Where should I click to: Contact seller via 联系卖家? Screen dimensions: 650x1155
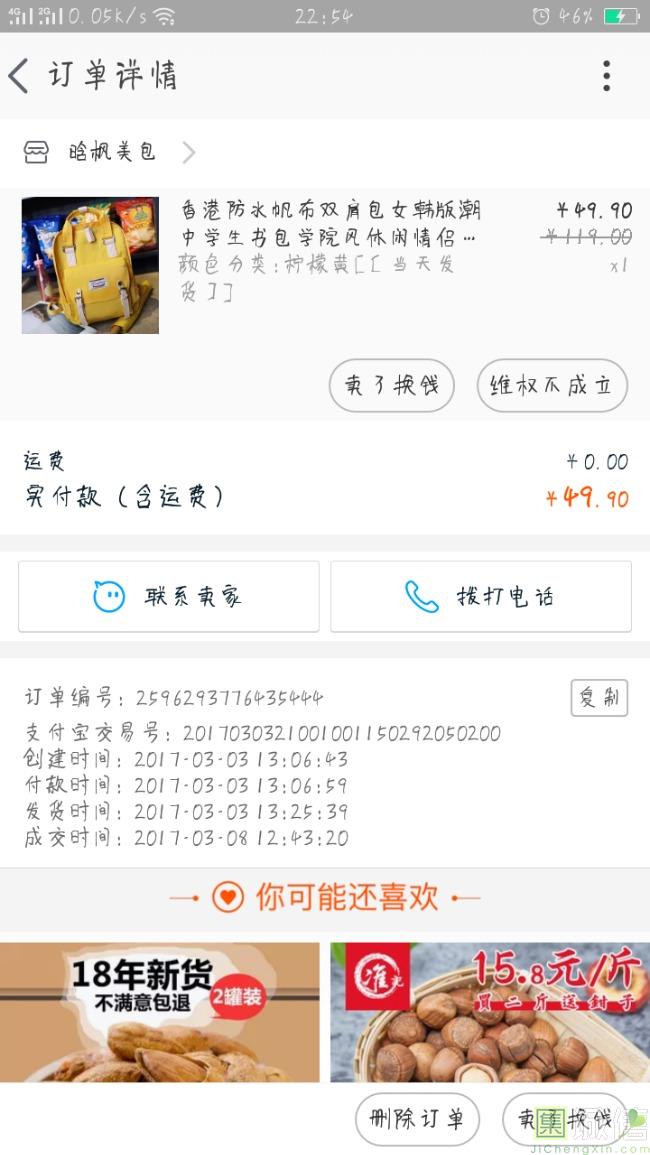169,597
